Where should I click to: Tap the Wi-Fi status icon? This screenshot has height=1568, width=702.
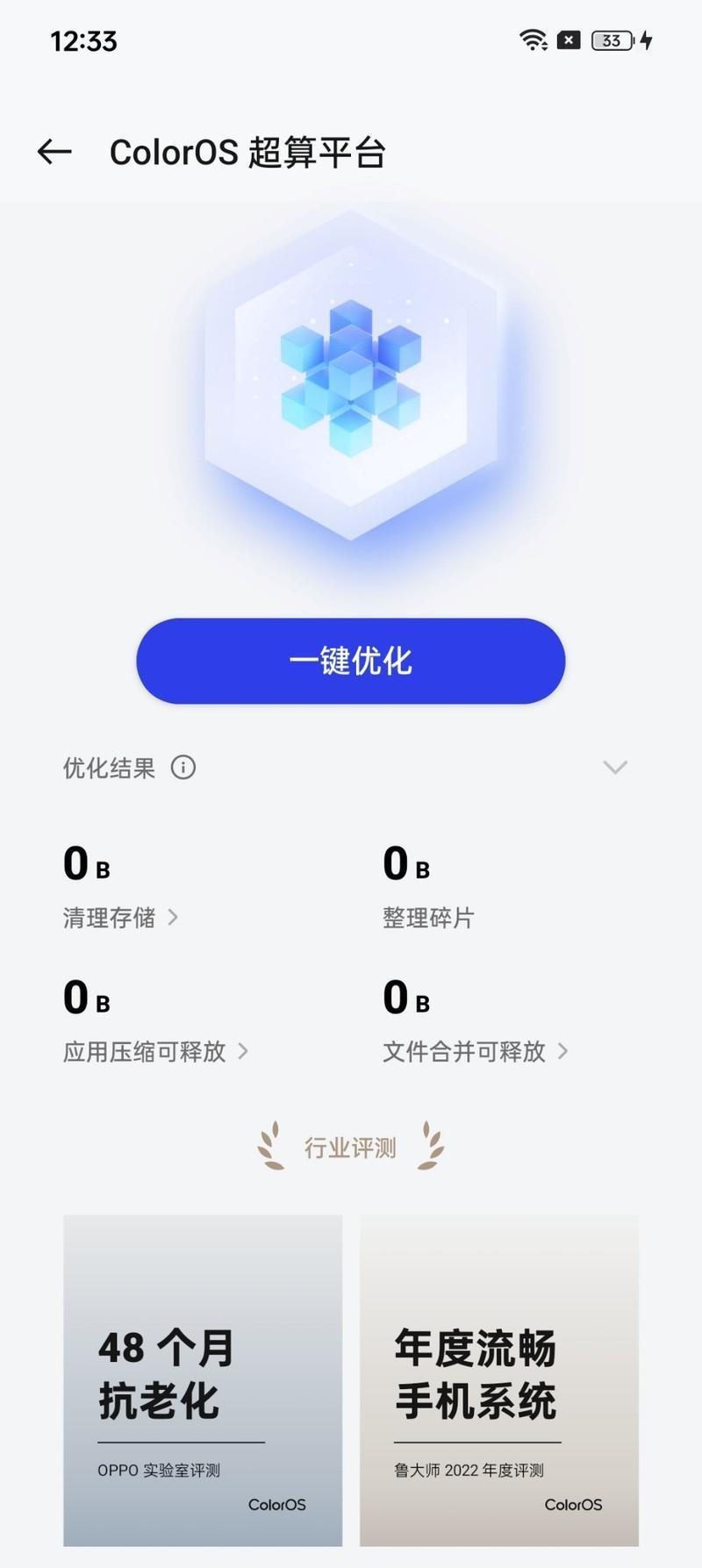click(532, 39)
